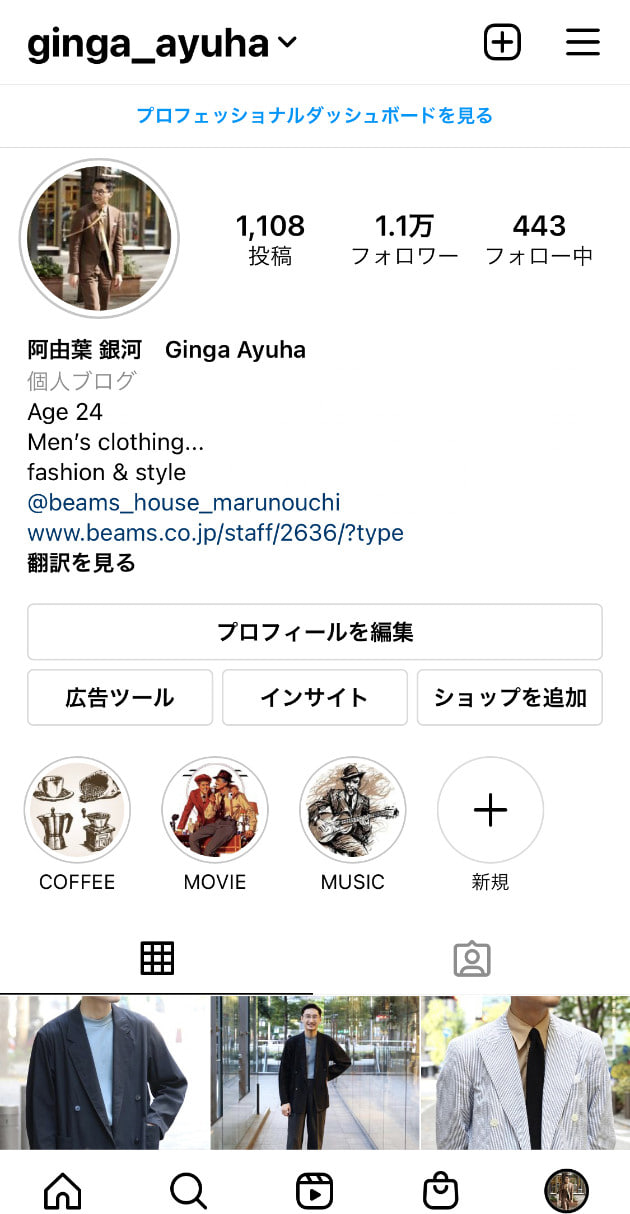The image size is (630, 1214).
Task: Open the MOVIE story highlight
Action: [x=215, y=810]
